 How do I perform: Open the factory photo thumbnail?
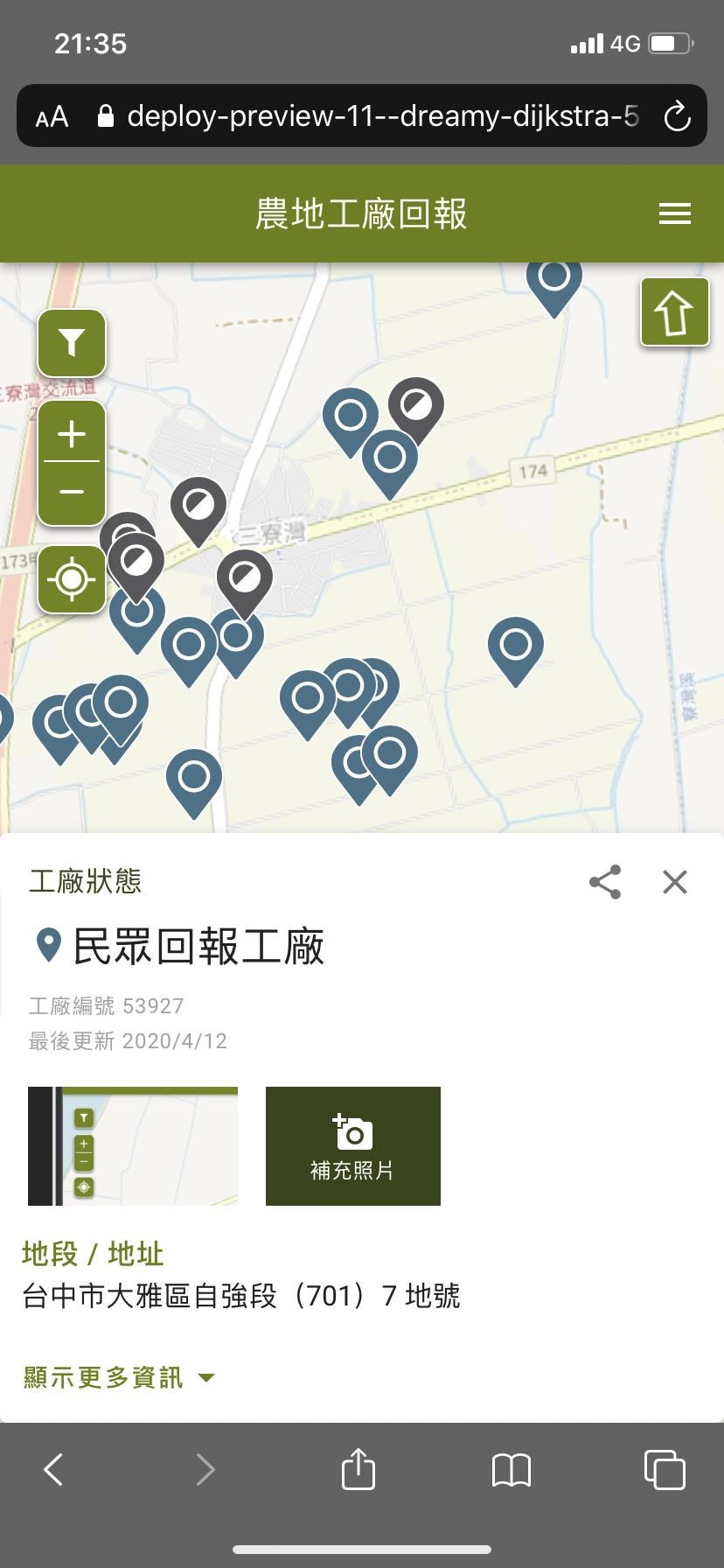coord(133,1145)
